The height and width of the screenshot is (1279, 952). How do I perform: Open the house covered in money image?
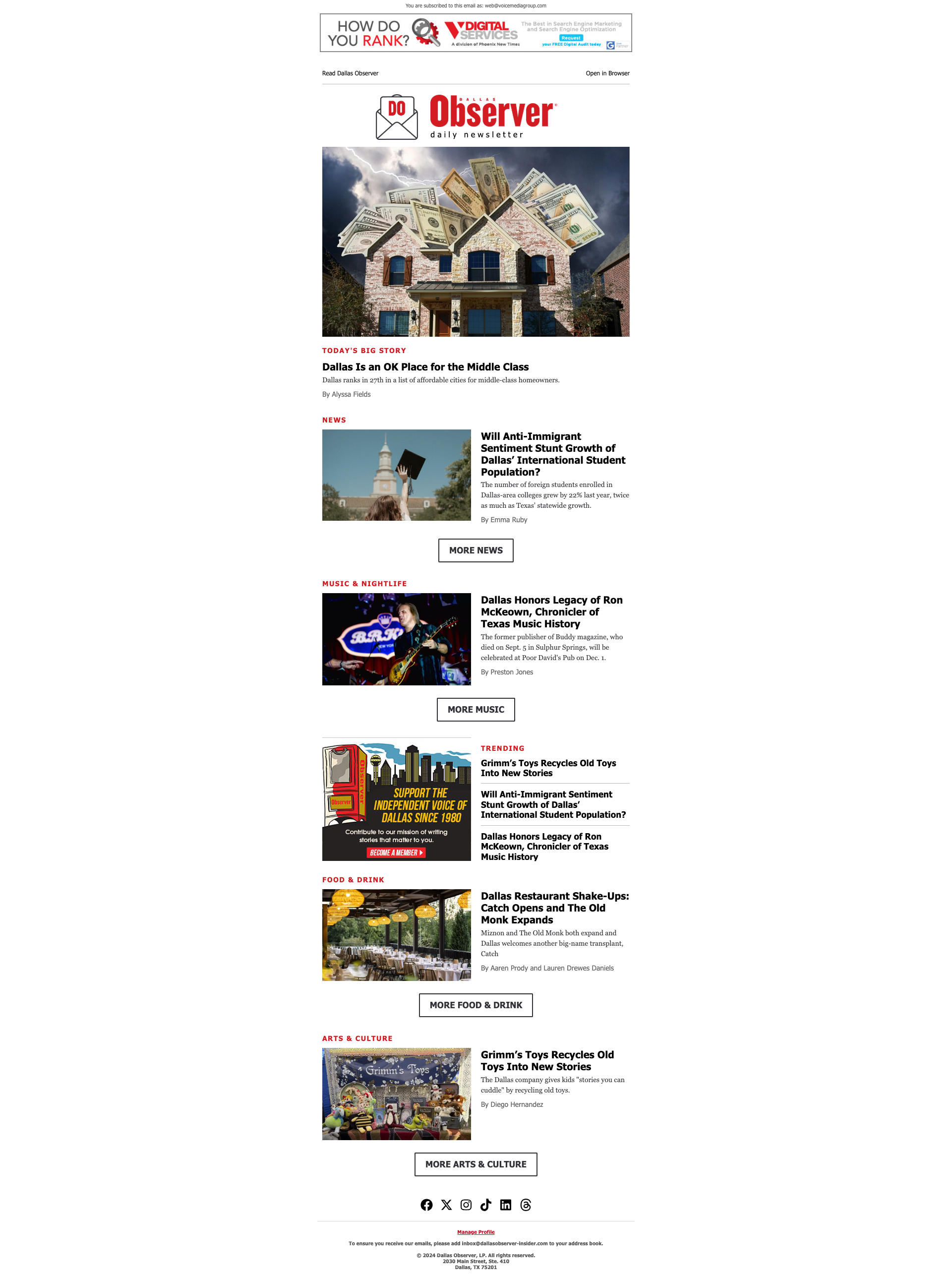(x=476, y=242)
